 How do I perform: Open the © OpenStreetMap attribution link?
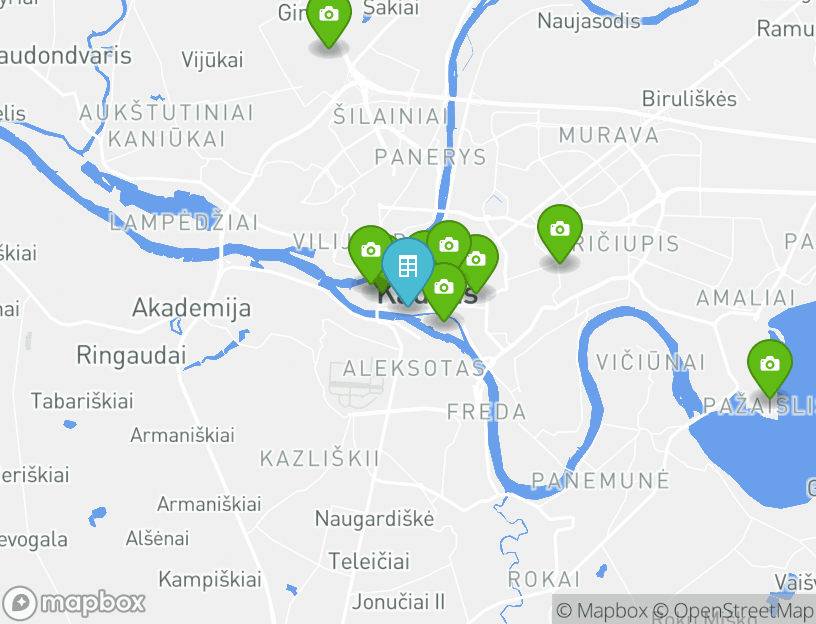[x=733, y=611]
